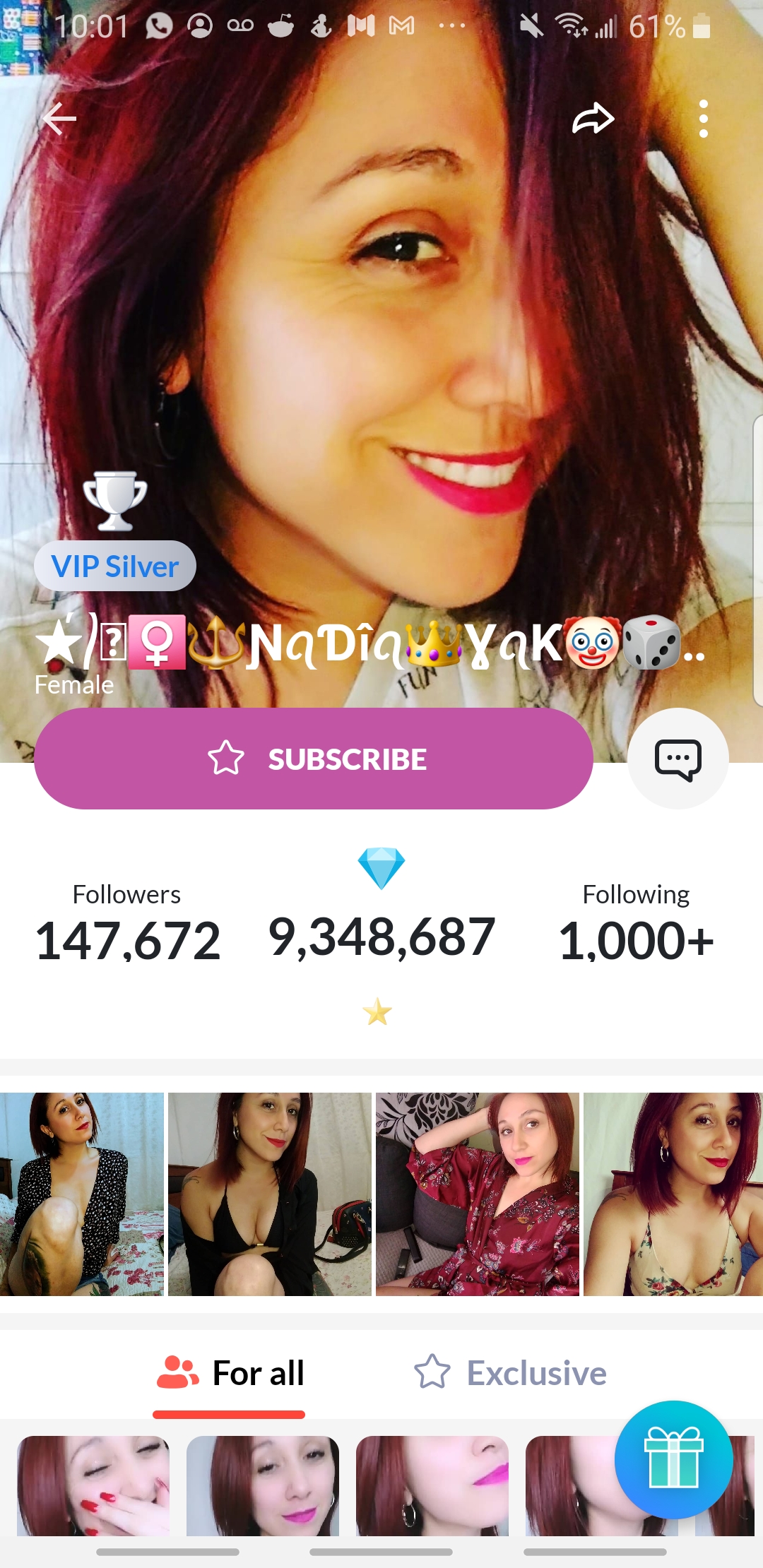
Task: Share this profile
Action: coord(593,119)
